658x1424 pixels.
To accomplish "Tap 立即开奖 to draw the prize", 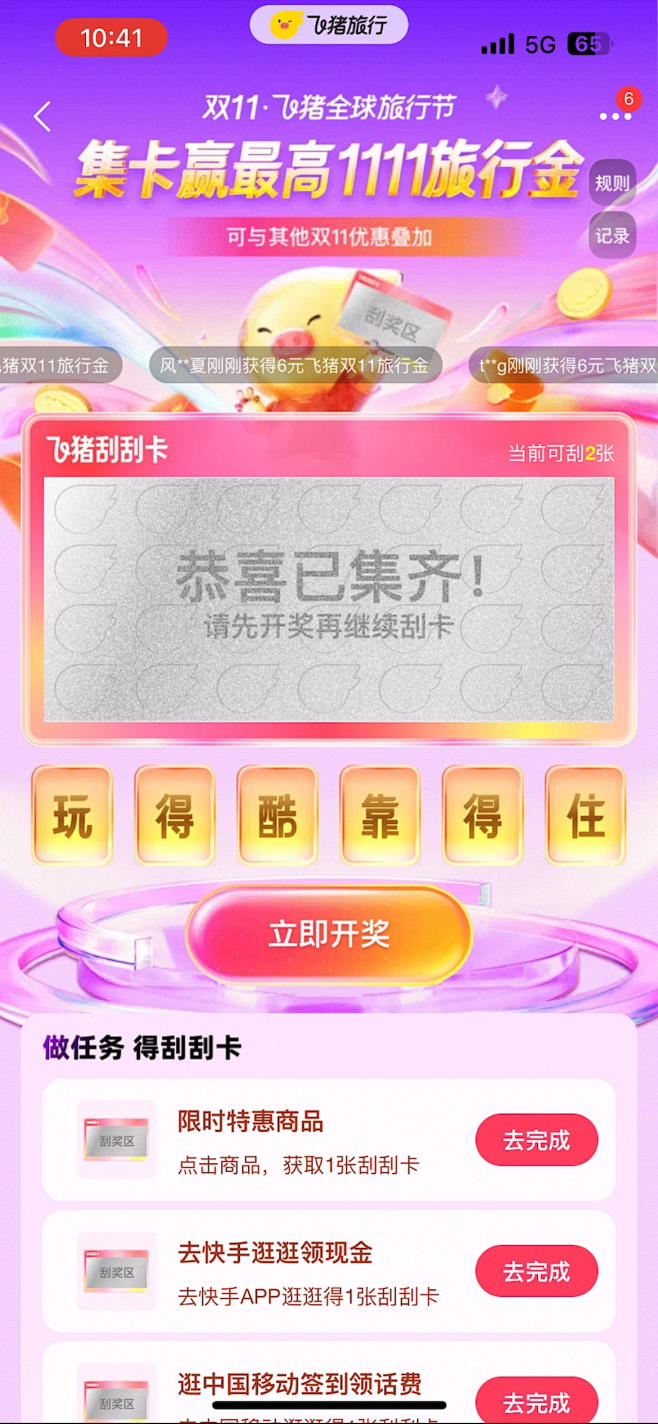I will (x=329, y=935).
